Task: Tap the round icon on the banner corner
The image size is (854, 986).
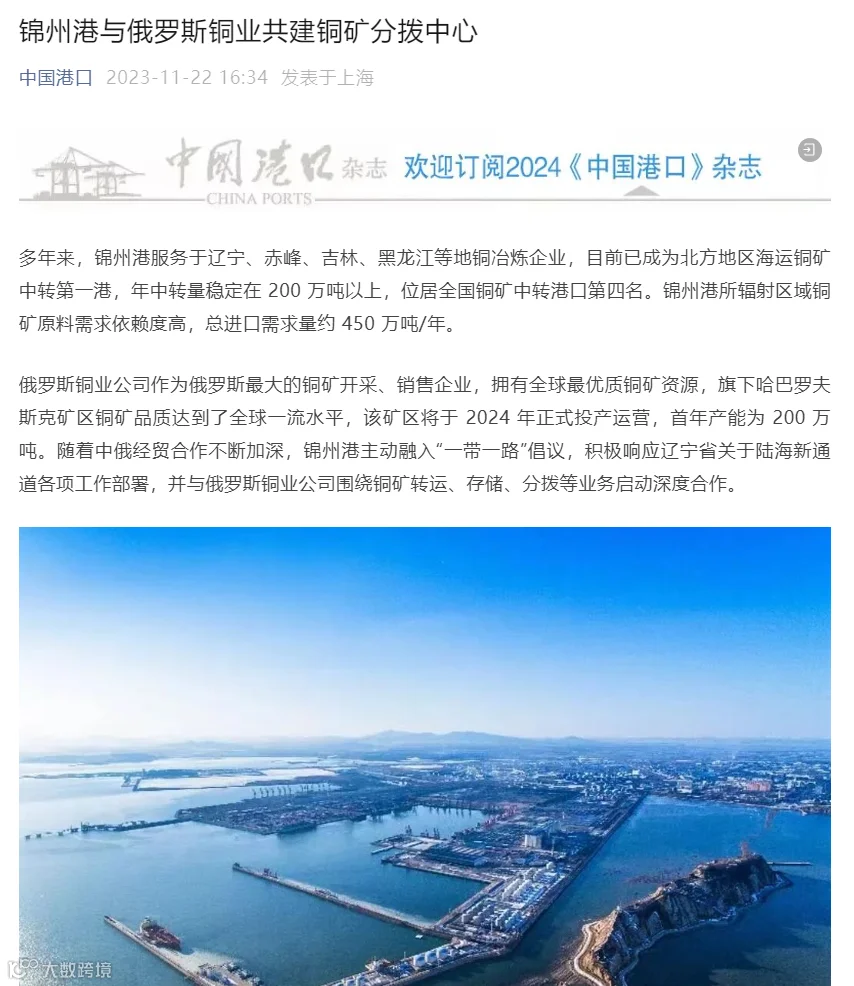Action: tap(810, 150)
